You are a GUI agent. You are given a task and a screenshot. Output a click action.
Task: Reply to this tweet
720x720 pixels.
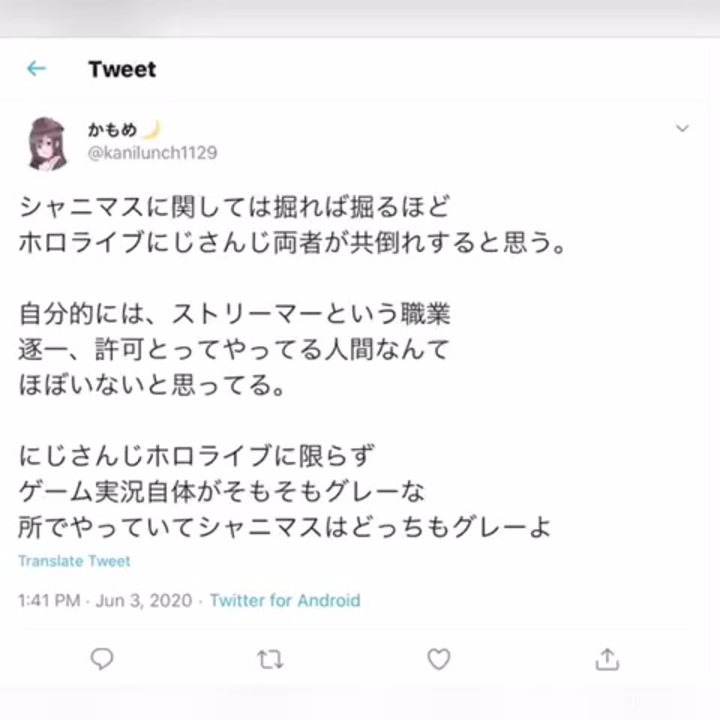(102, 659)
